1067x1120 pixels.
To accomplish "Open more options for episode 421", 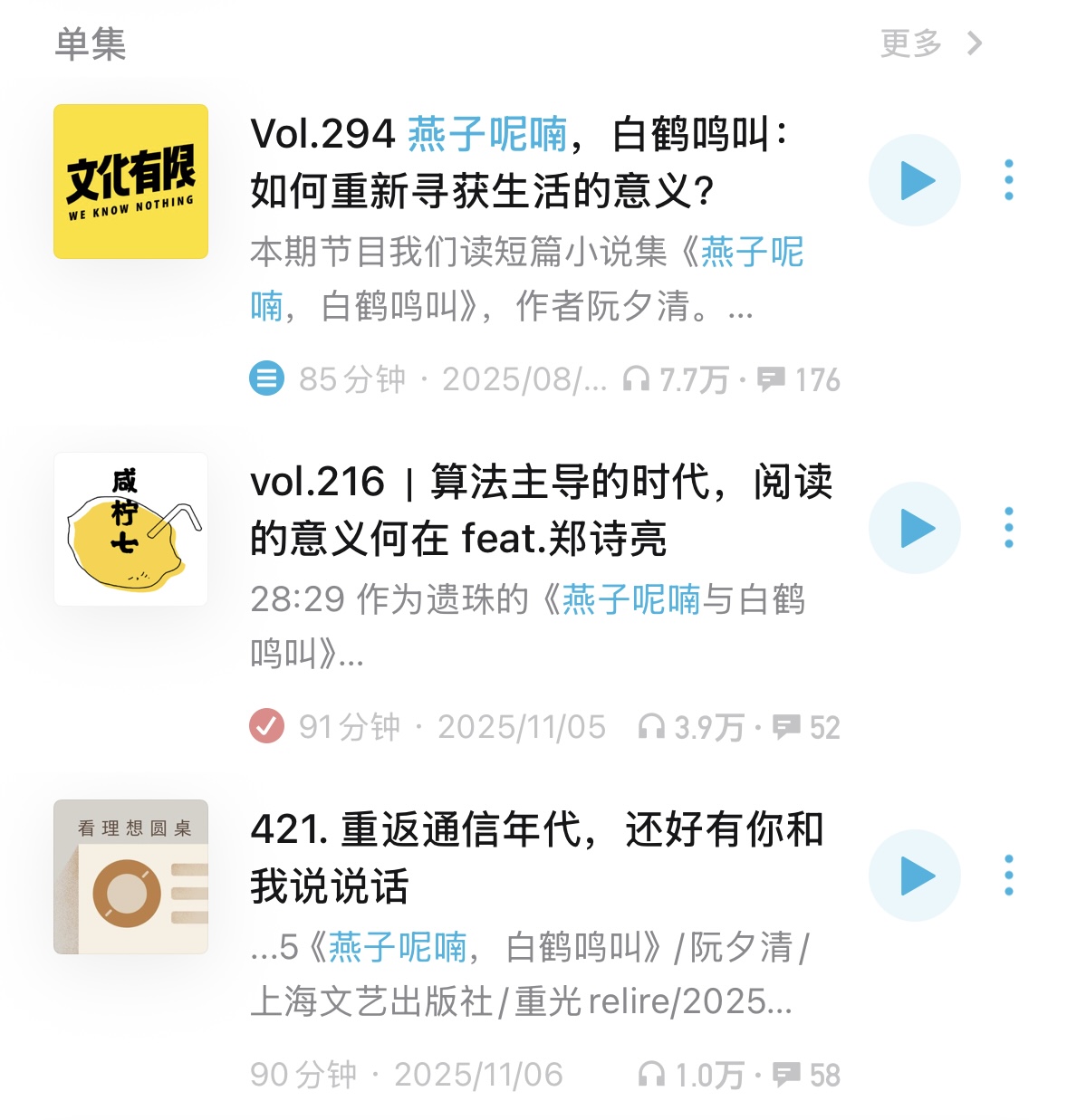I will pyautogui.click(x=1008, y=876).
